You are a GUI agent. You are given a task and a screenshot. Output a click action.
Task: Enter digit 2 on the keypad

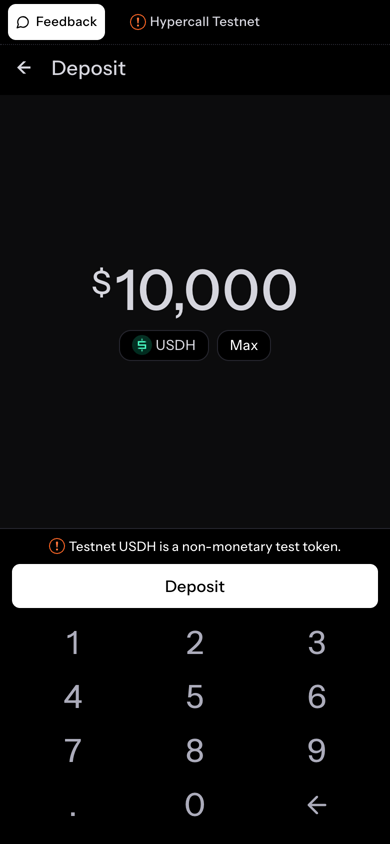pyautogui.click(x=195, y=643)
